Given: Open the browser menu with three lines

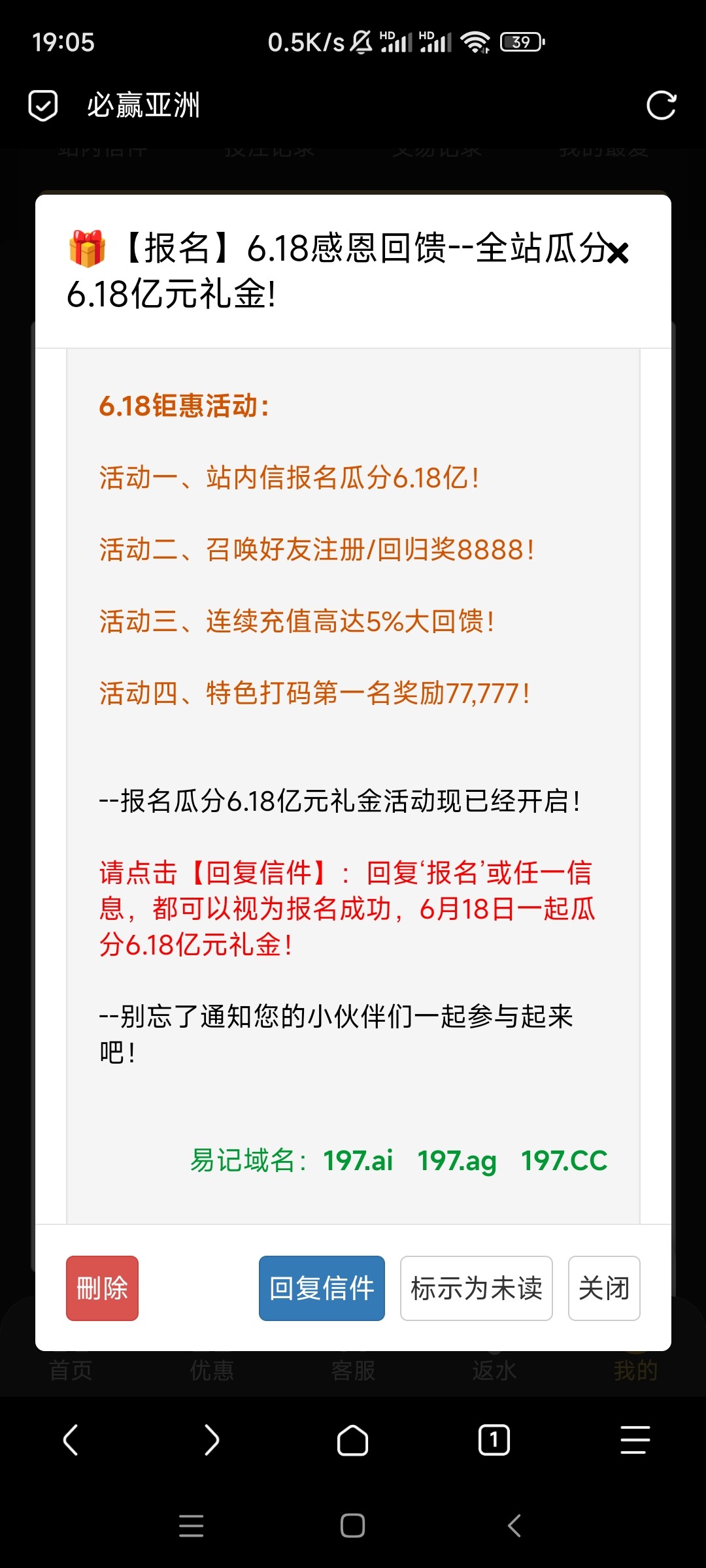Looking at the screenshot, I should click(635, 1440).
